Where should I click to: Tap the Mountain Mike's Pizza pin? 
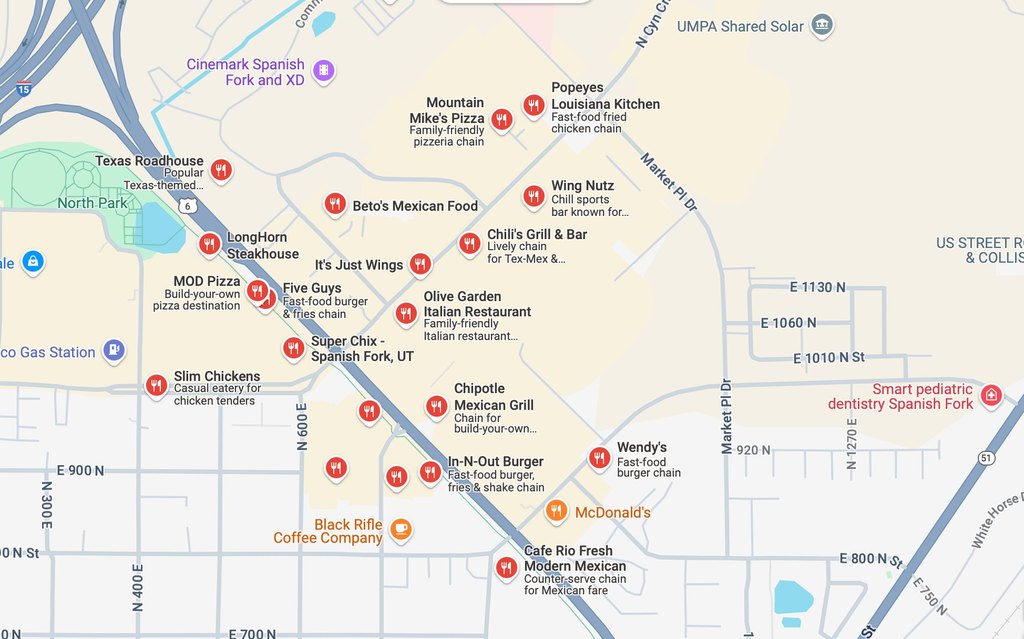[502, 119]
